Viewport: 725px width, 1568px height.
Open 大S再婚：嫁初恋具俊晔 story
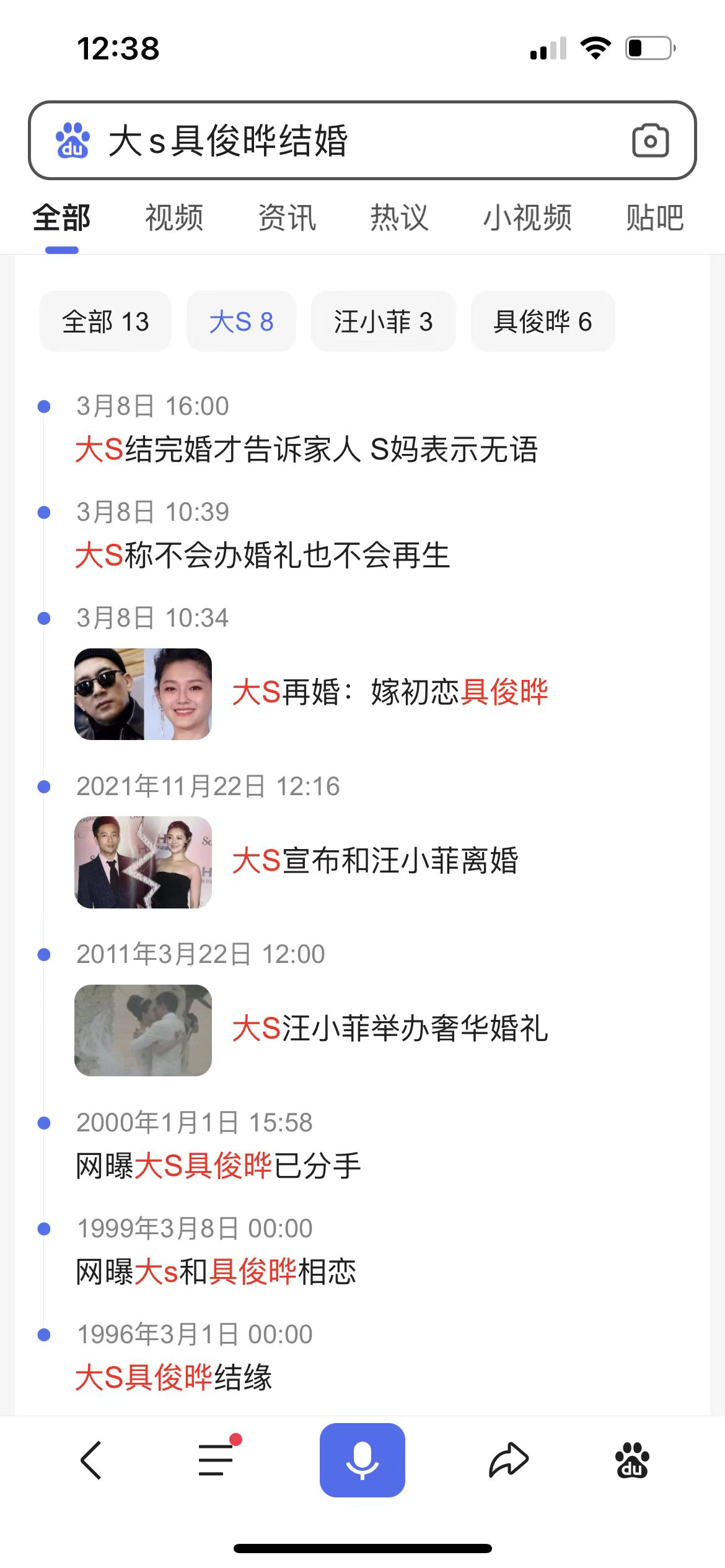[390, 692]
